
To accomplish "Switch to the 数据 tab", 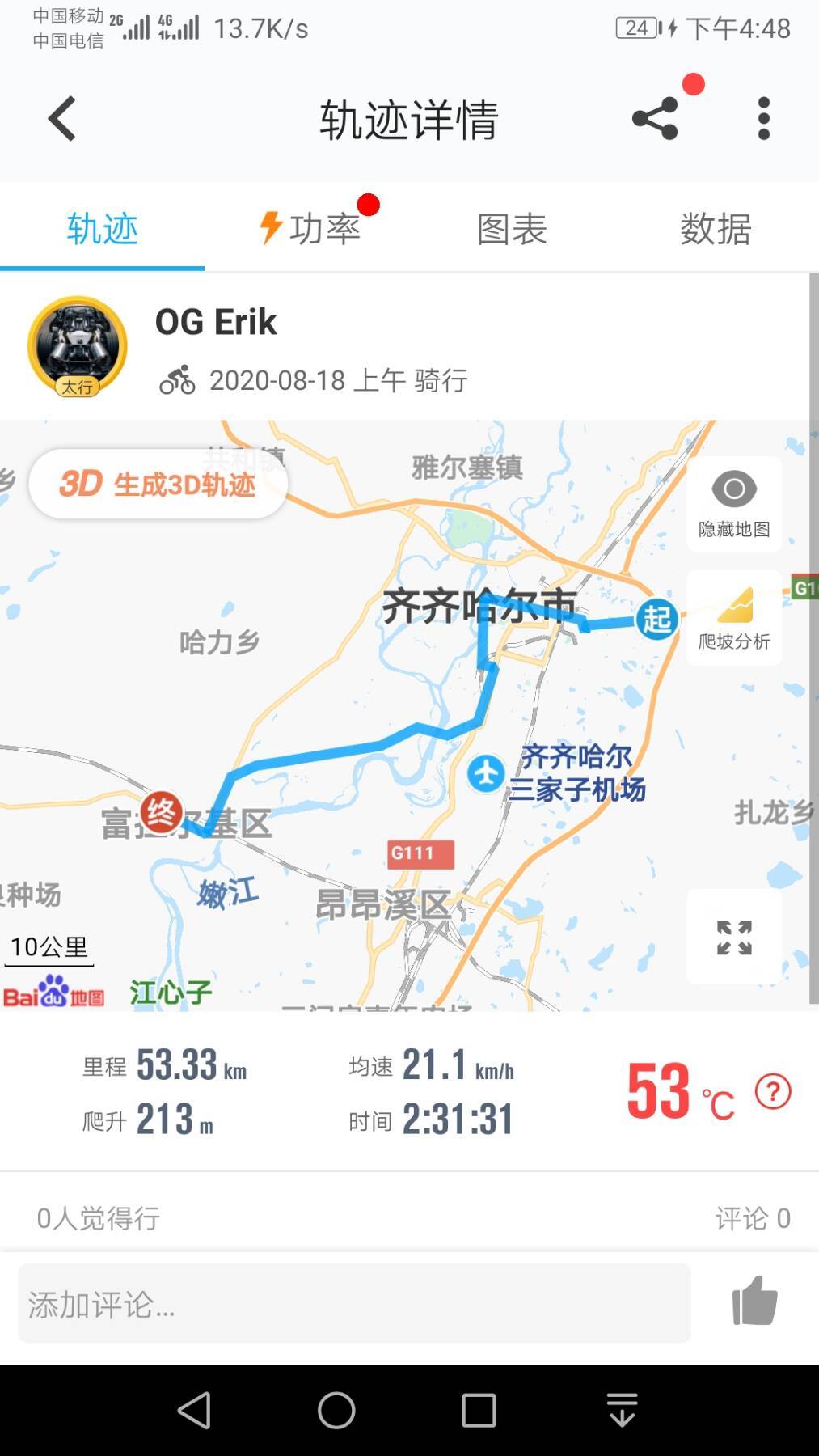I will pos(716,229).
